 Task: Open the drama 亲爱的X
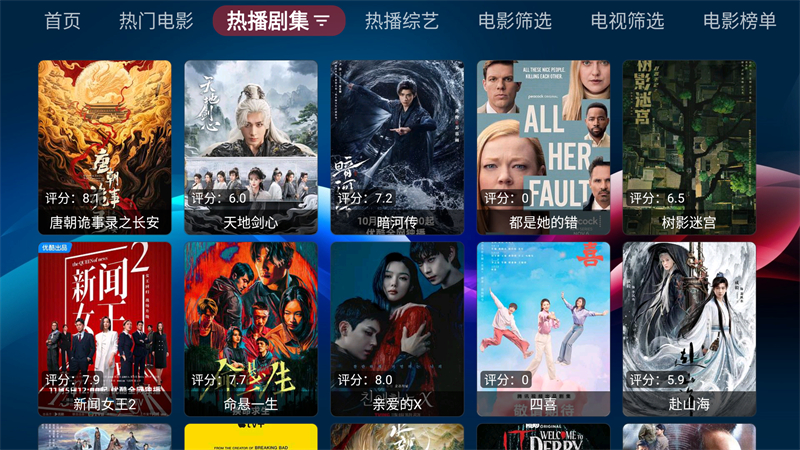pyautogui.click(x=397, y=329)
